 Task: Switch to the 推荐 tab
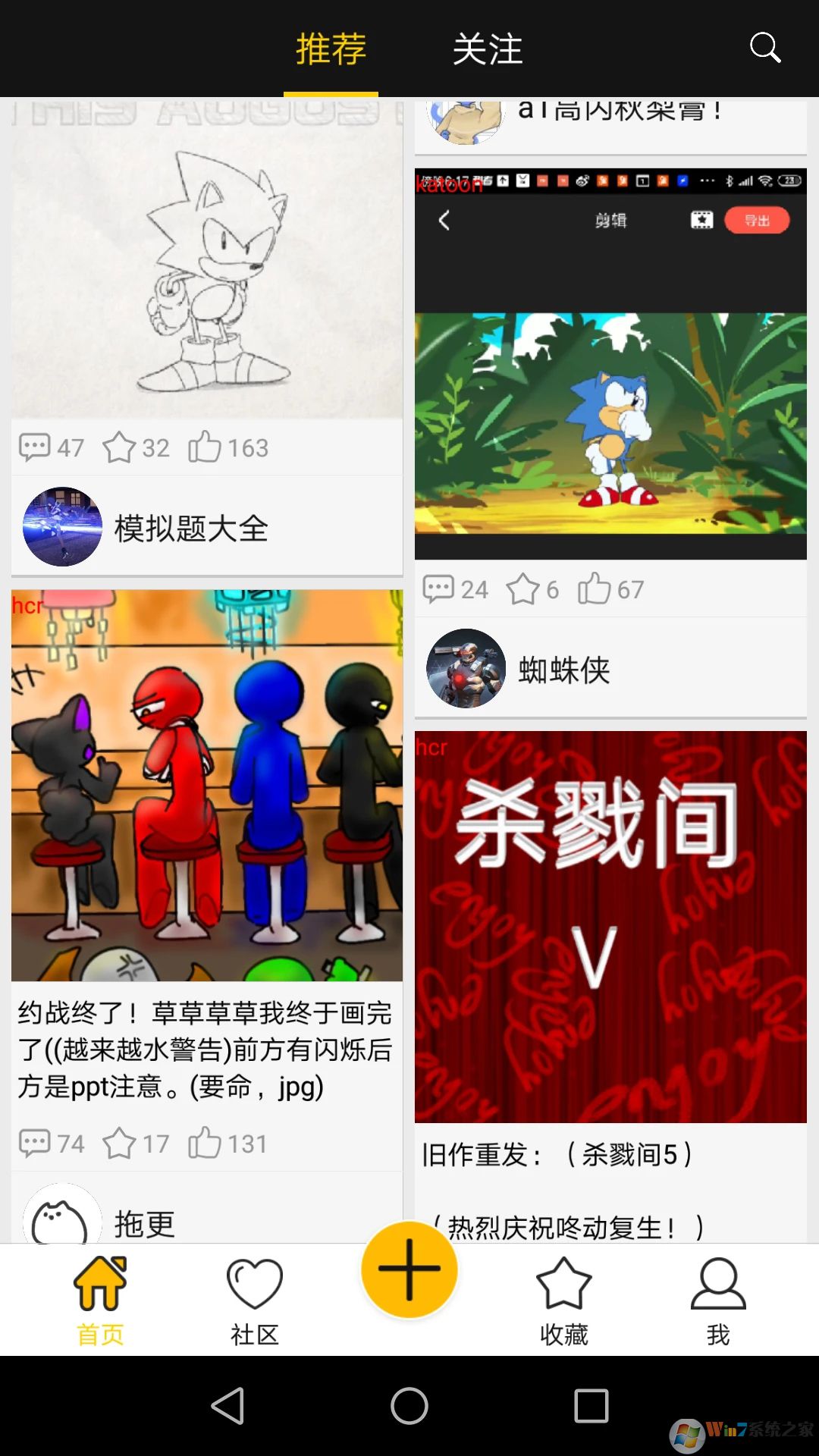(331, 50)
